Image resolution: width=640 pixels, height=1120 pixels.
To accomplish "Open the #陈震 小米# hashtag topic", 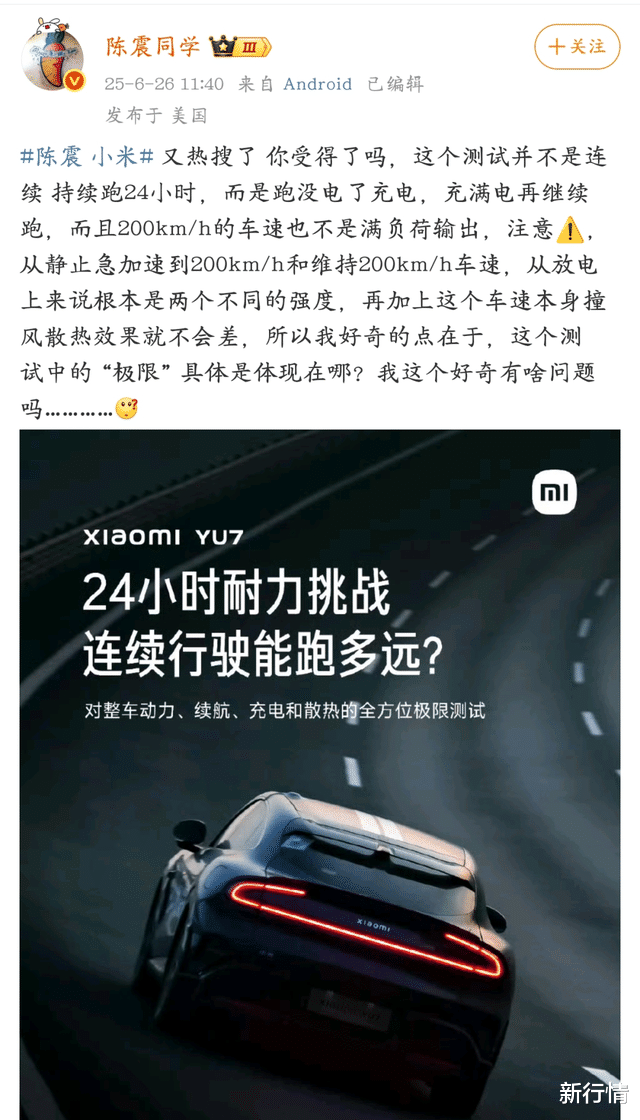I will pos(87,157).
